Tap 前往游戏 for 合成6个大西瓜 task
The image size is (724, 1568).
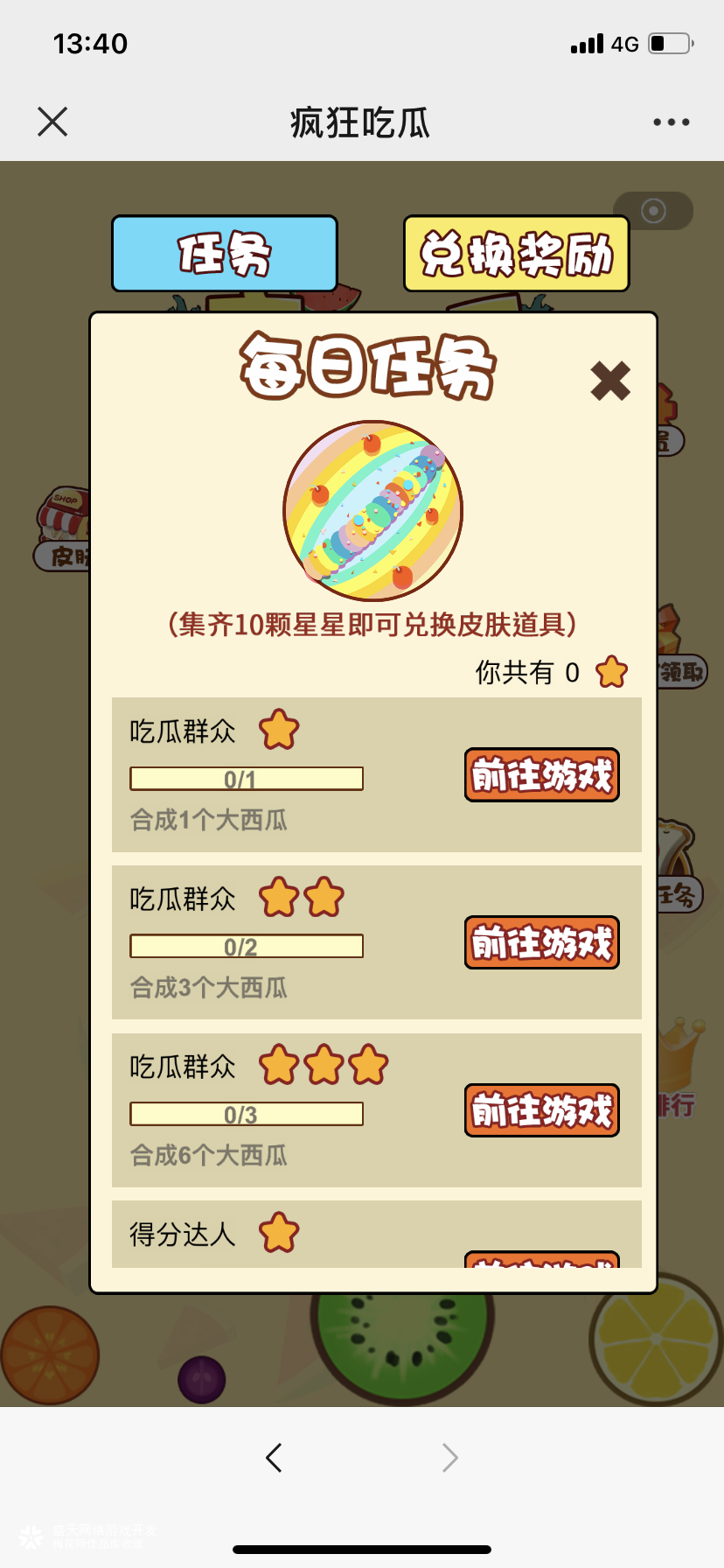[541, 1110]
